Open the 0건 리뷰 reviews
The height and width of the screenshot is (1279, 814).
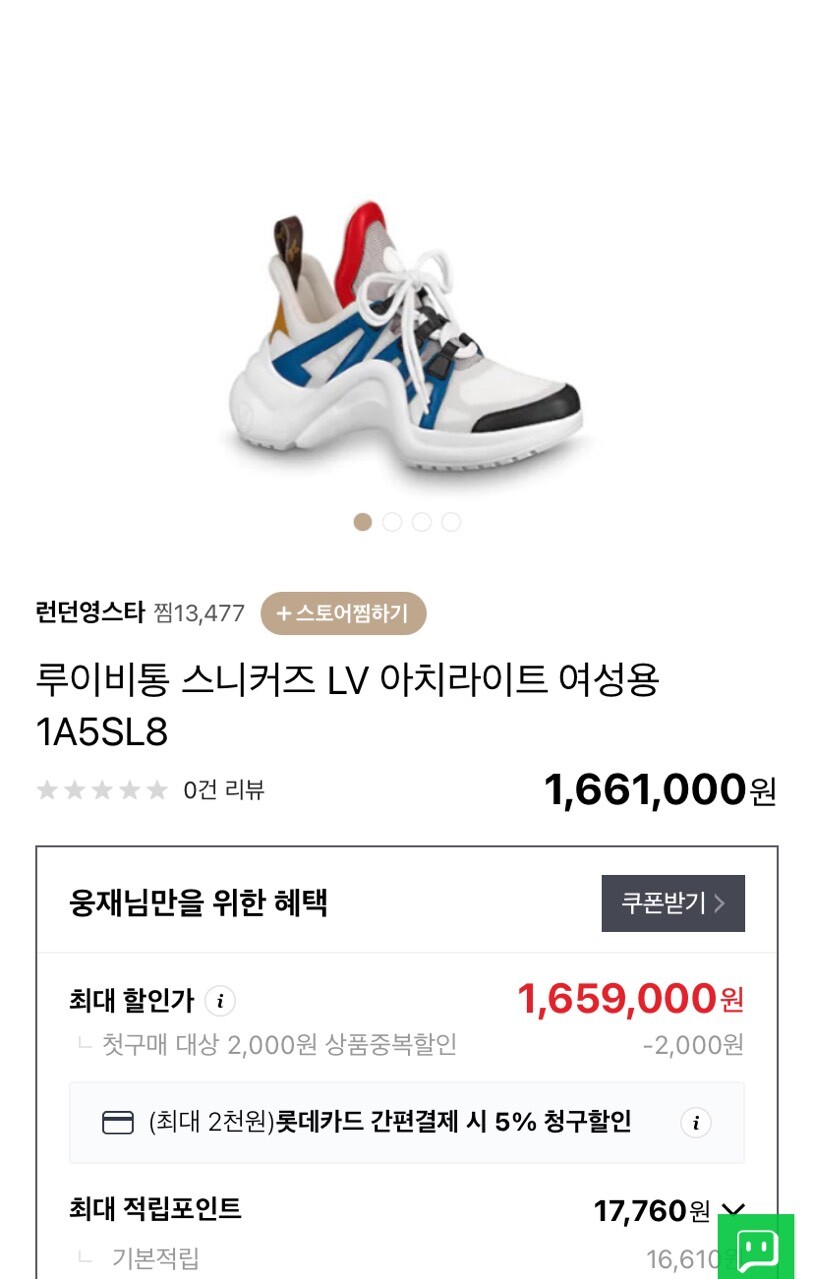(224, 790)
